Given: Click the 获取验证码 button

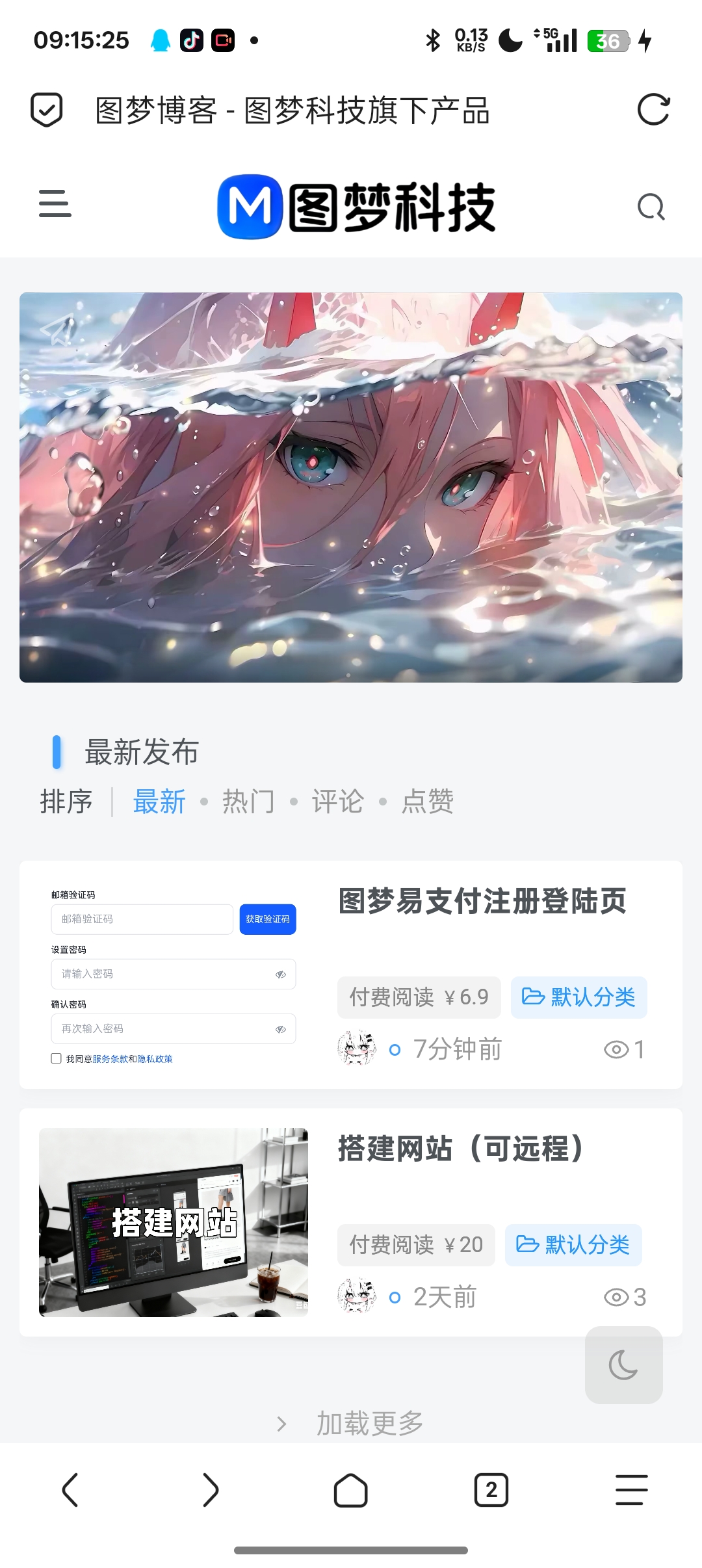Looking at the screenshot, I should coord(267,919).
